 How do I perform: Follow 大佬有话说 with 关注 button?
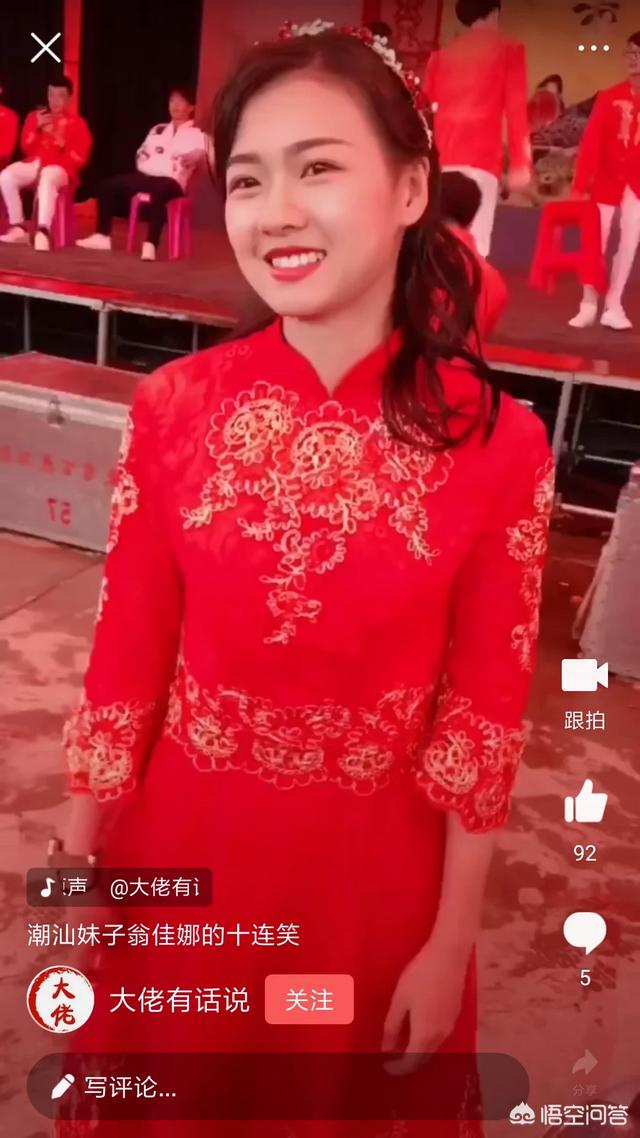point(309,999)
